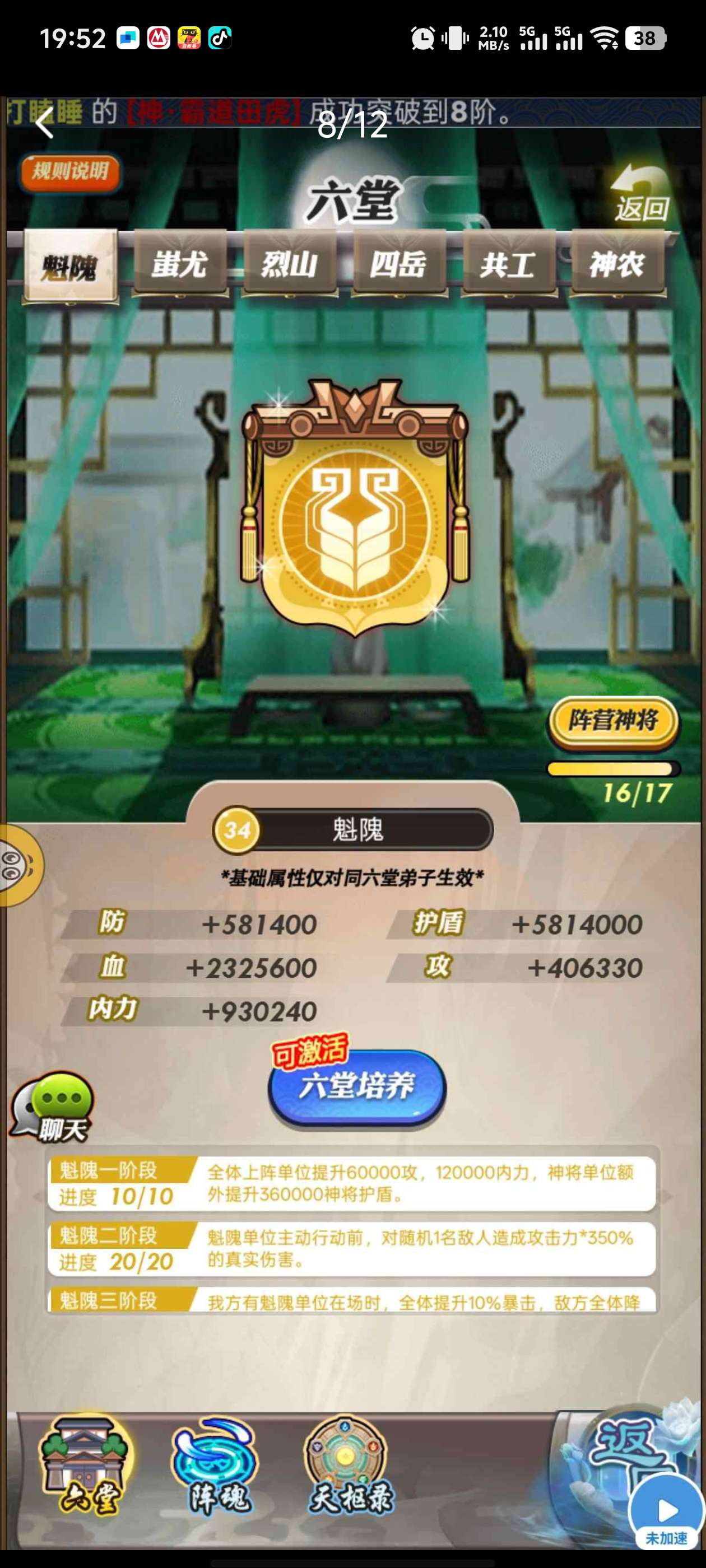Switch to the 共工 tab

point(509,264)
